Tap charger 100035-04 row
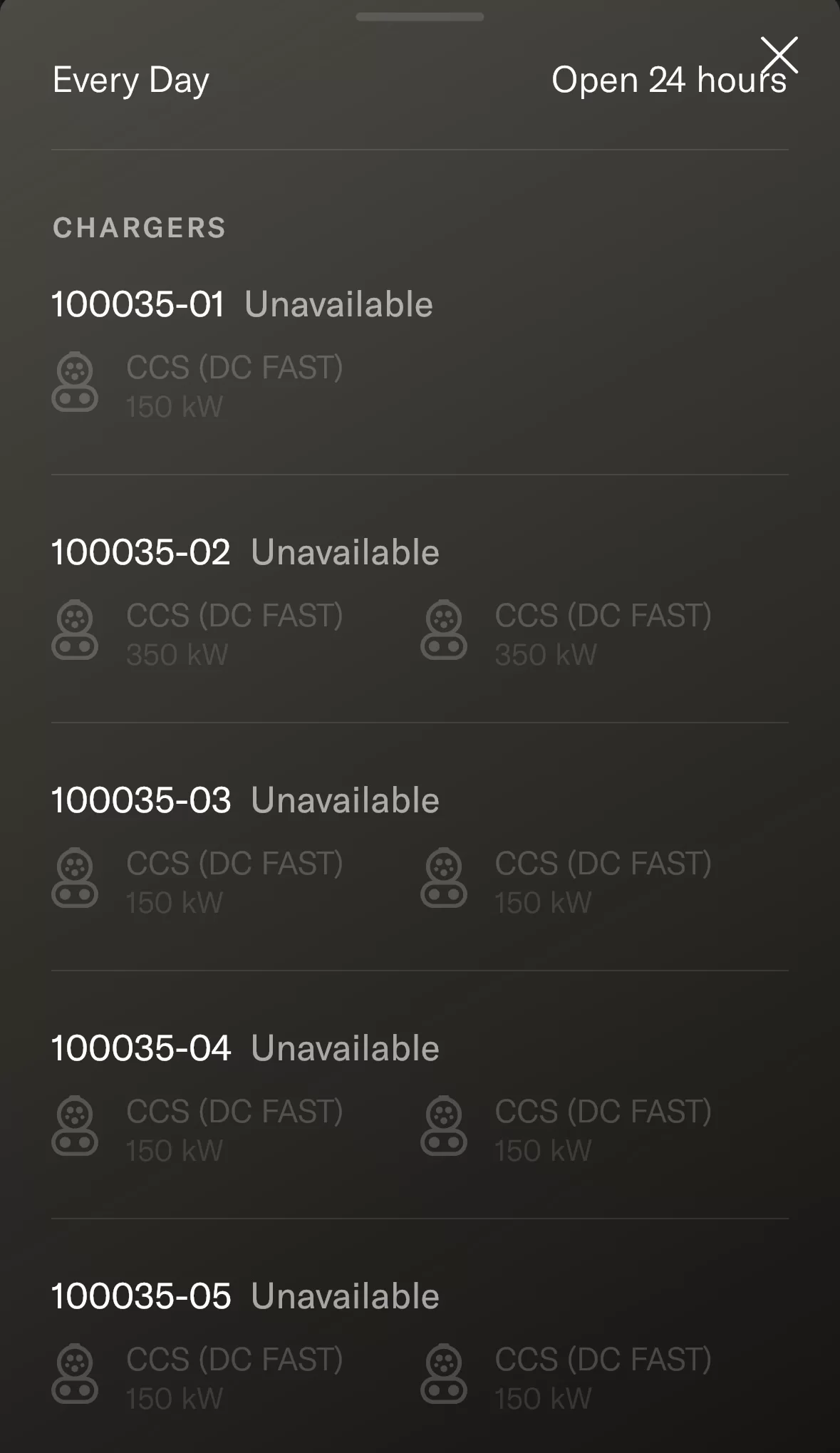The width and height of the screenshot is (840, 1453). click(420, 1097)
